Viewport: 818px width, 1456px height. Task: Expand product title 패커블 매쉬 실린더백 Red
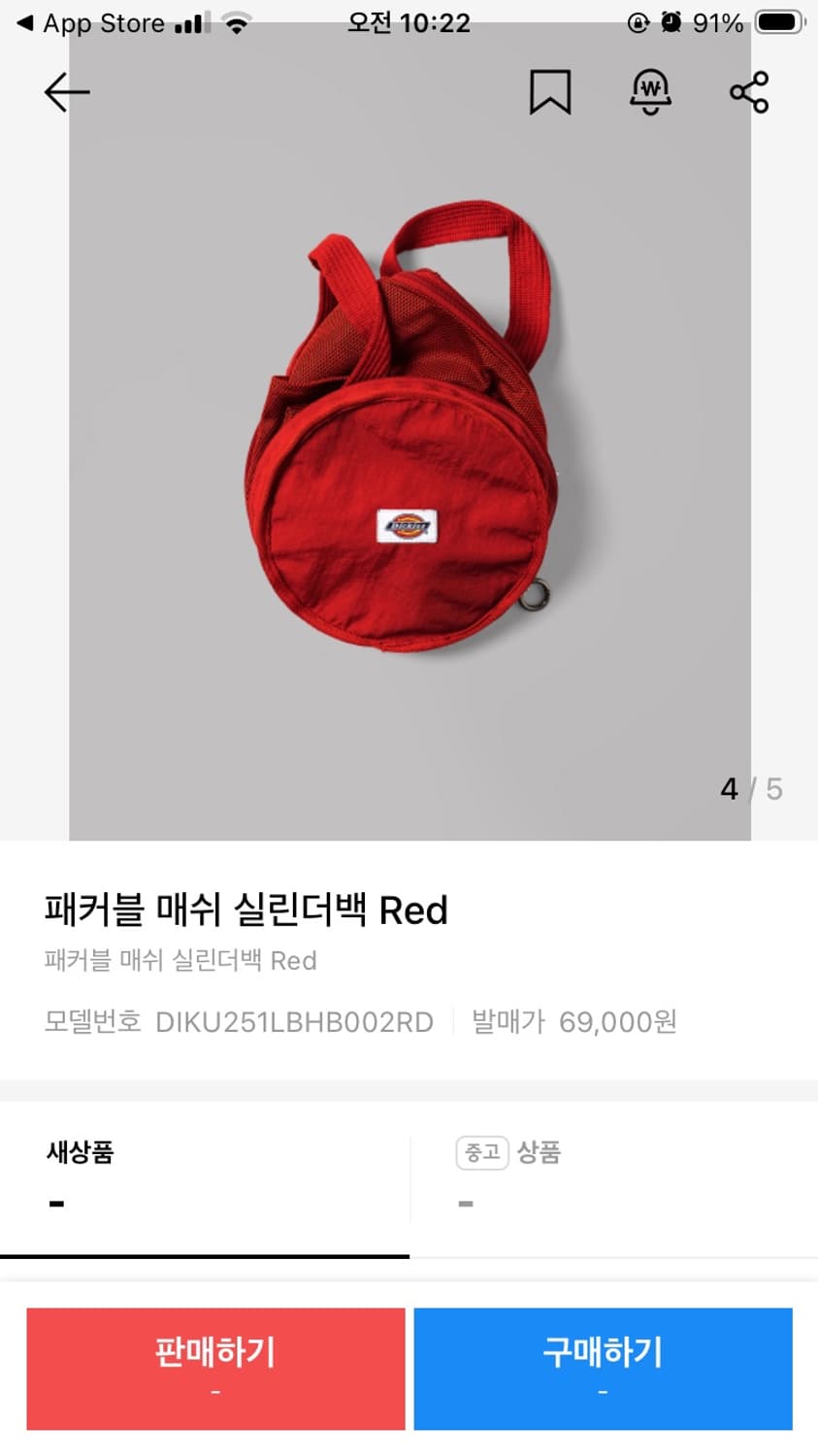[x=247, y=910]
